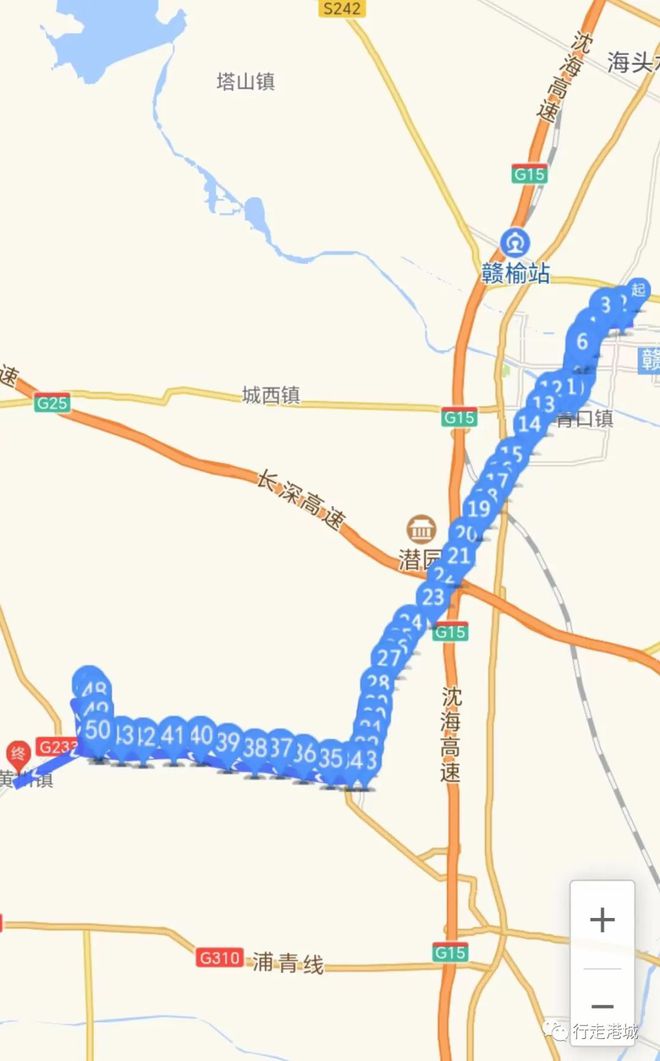Tap route stop marker 14
The height and width of the screenshot is (1061, 660).
tap(529, 426)
